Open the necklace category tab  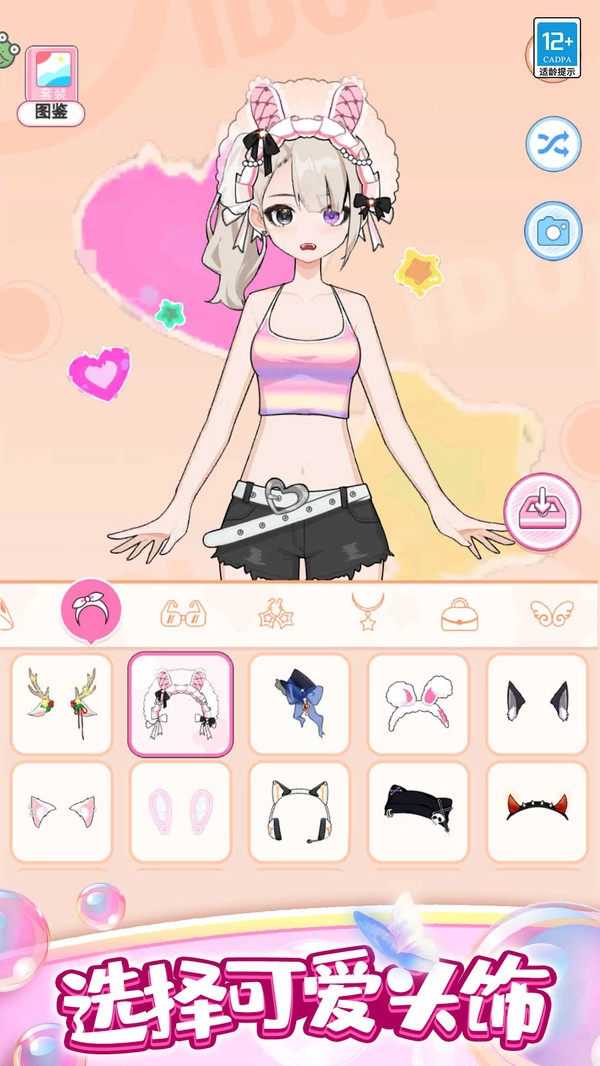pyautogui.click(x=367, y=612)
